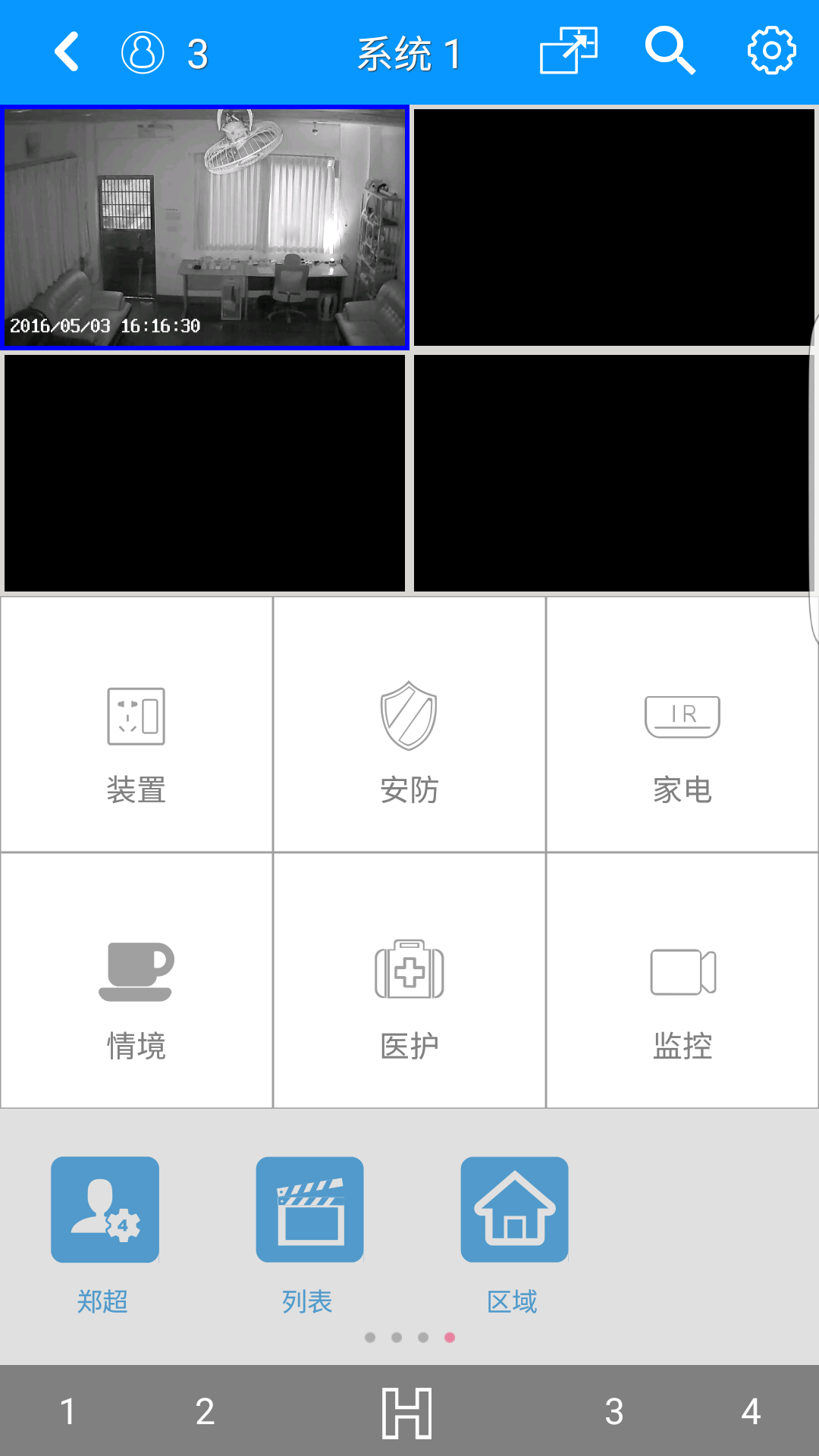819x1456 pixels.
Task: Open the search function
Action: pyautogui.click(x=670, y=52)
